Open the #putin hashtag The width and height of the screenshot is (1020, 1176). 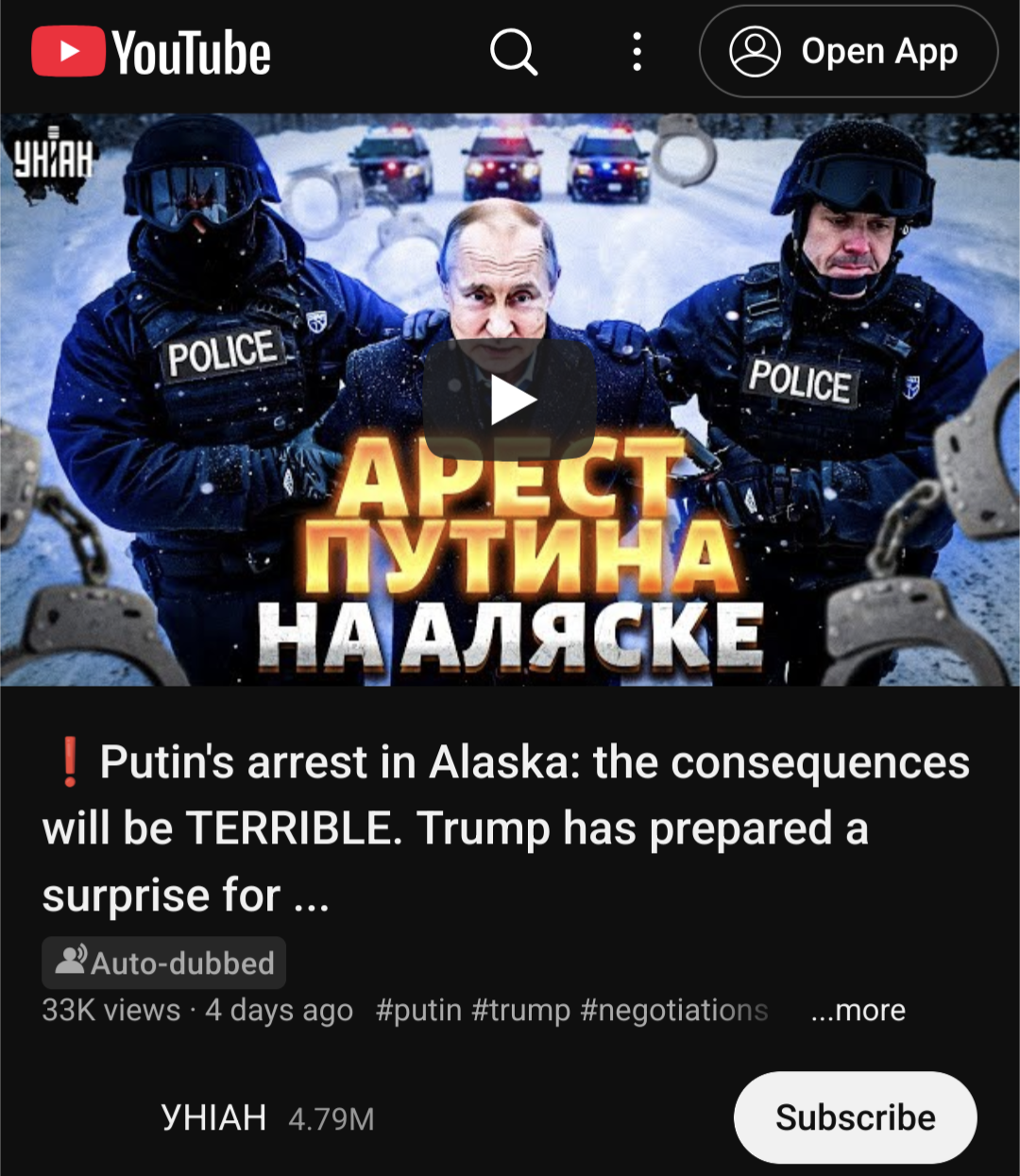coord(418,1010)
